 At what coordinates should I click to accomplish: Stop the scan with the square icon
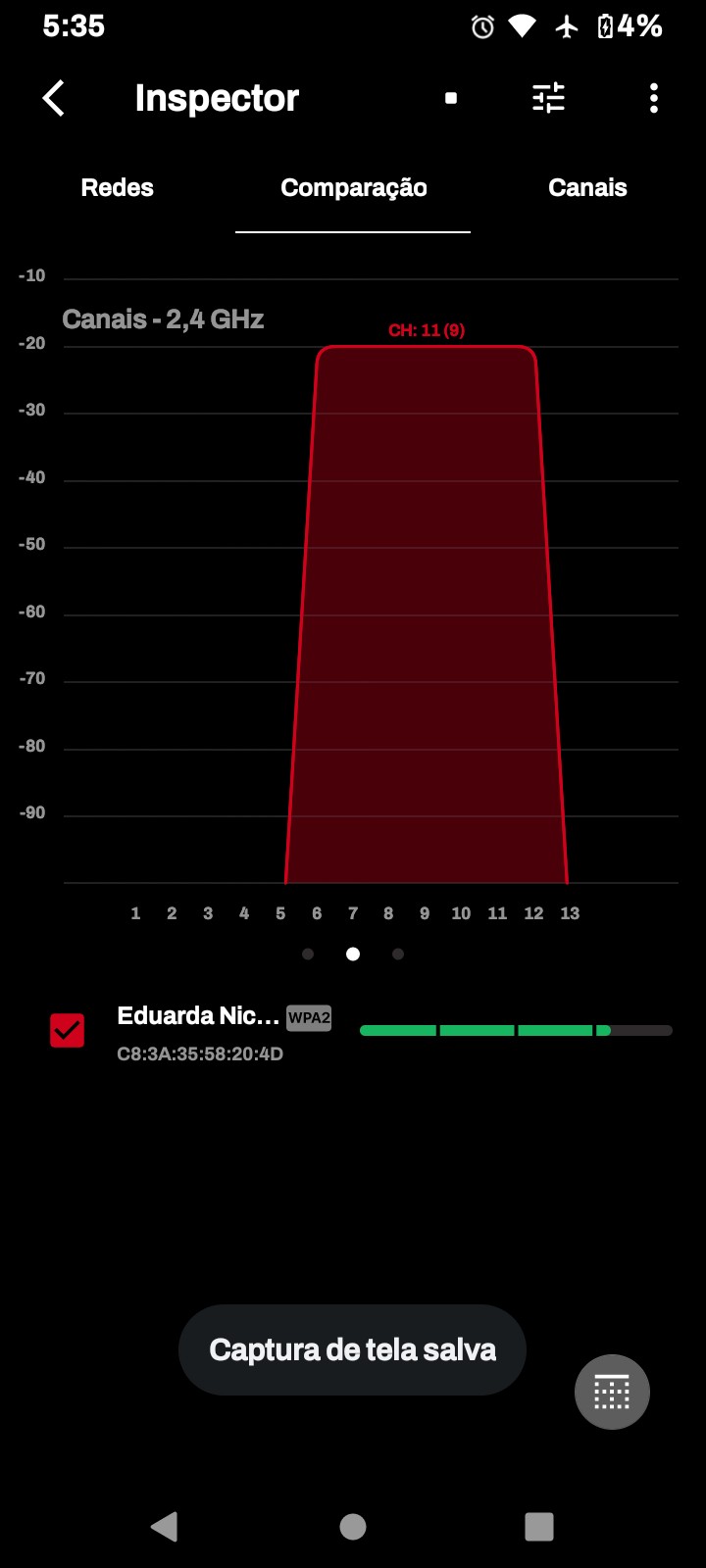point(451,98)
